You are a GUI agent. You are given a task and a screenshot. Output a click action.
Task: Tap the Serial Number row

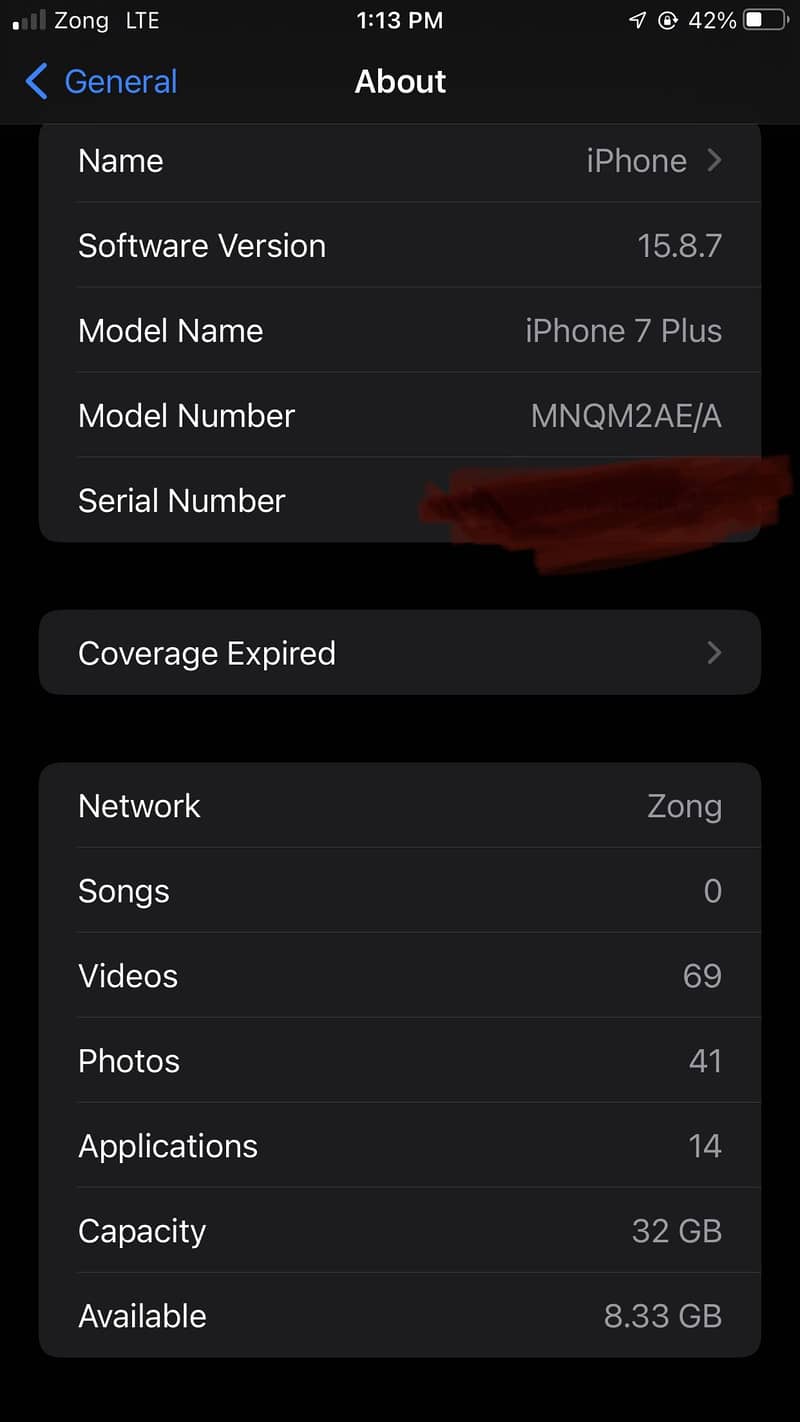click(x=400, y=500)
